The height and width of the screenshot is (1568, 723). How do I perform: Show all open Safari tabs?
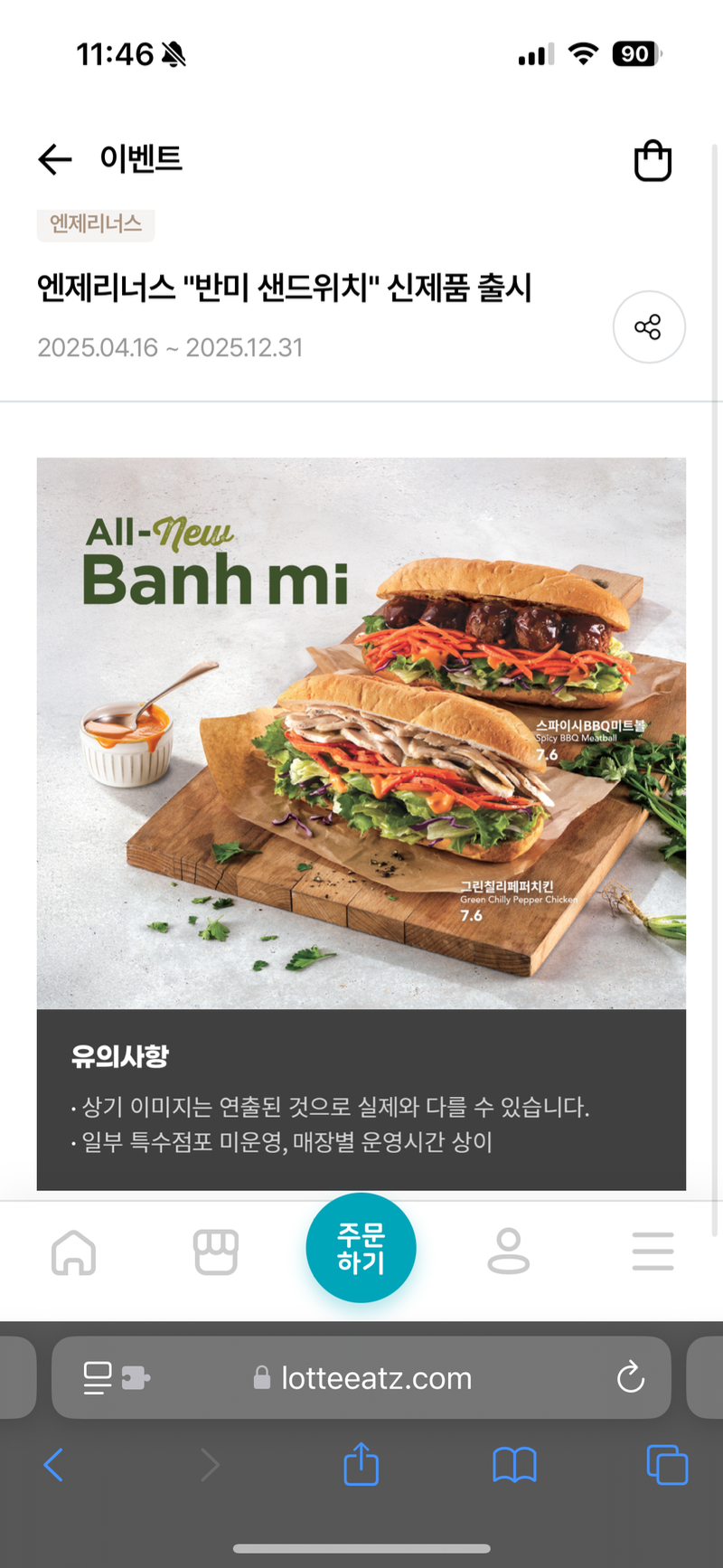pyautogui.click(x=667, y=1465)
